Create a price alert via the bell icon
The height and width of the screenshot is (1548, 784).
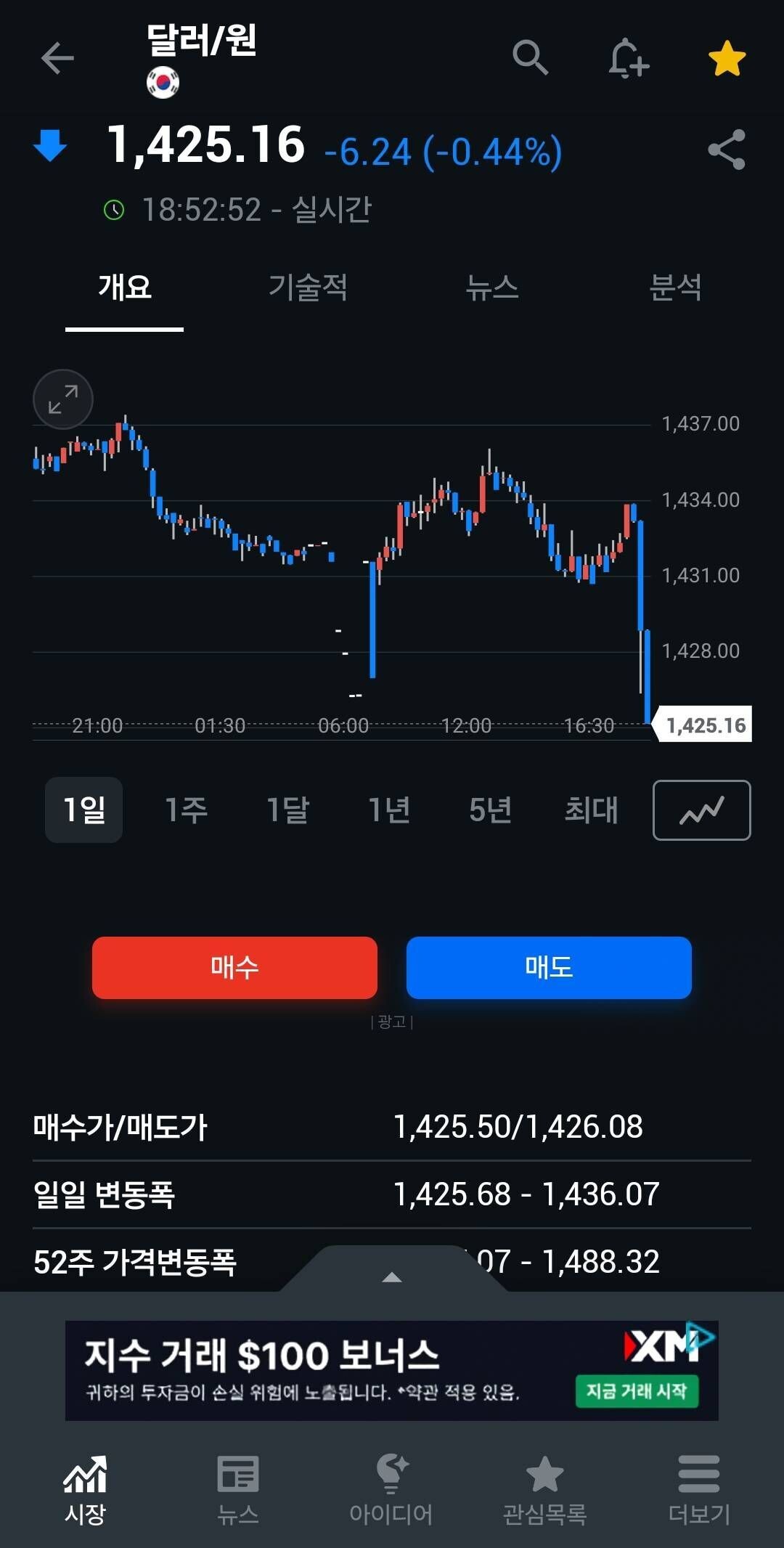click(x=627, y=60)
